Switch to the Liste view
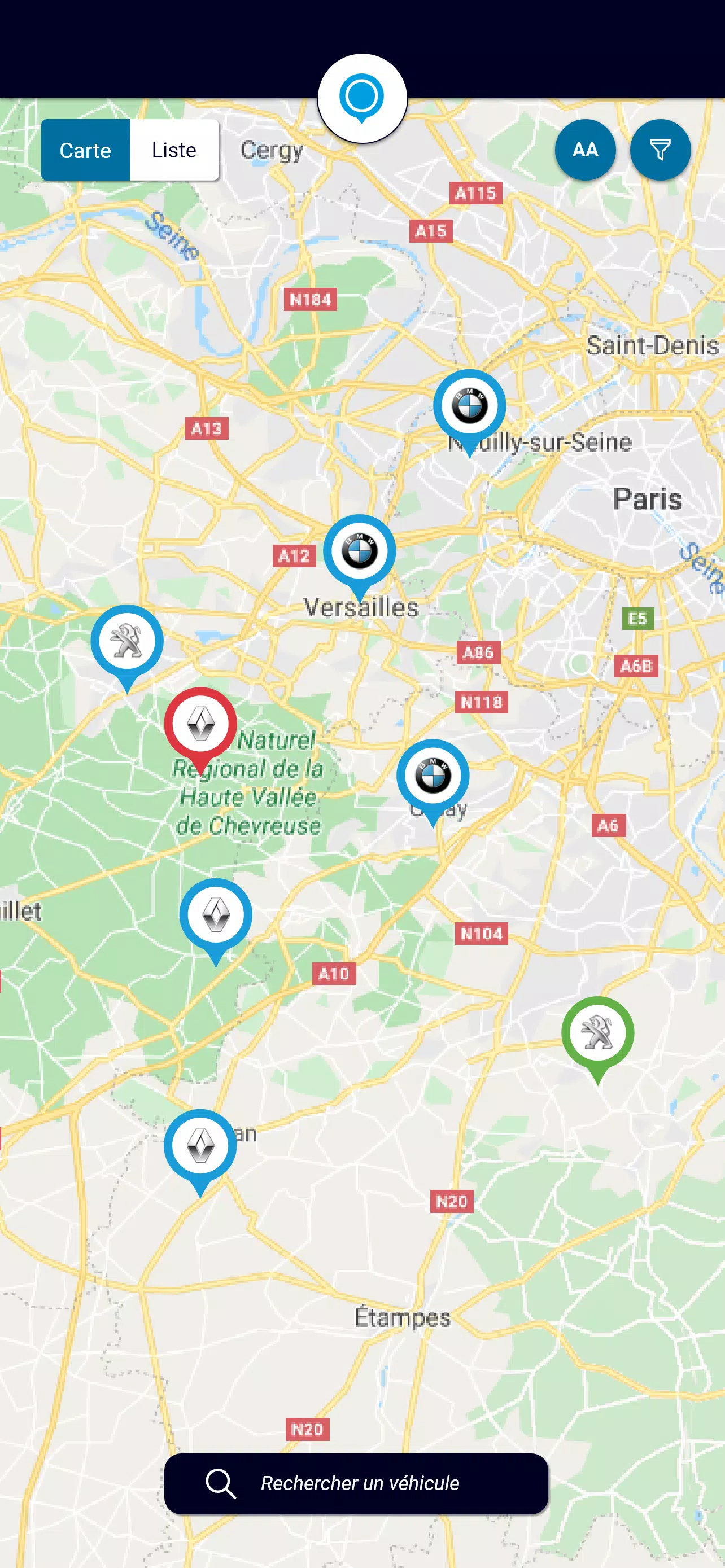The height and width of the screenshot is (1568, 725). pos(173,150)
